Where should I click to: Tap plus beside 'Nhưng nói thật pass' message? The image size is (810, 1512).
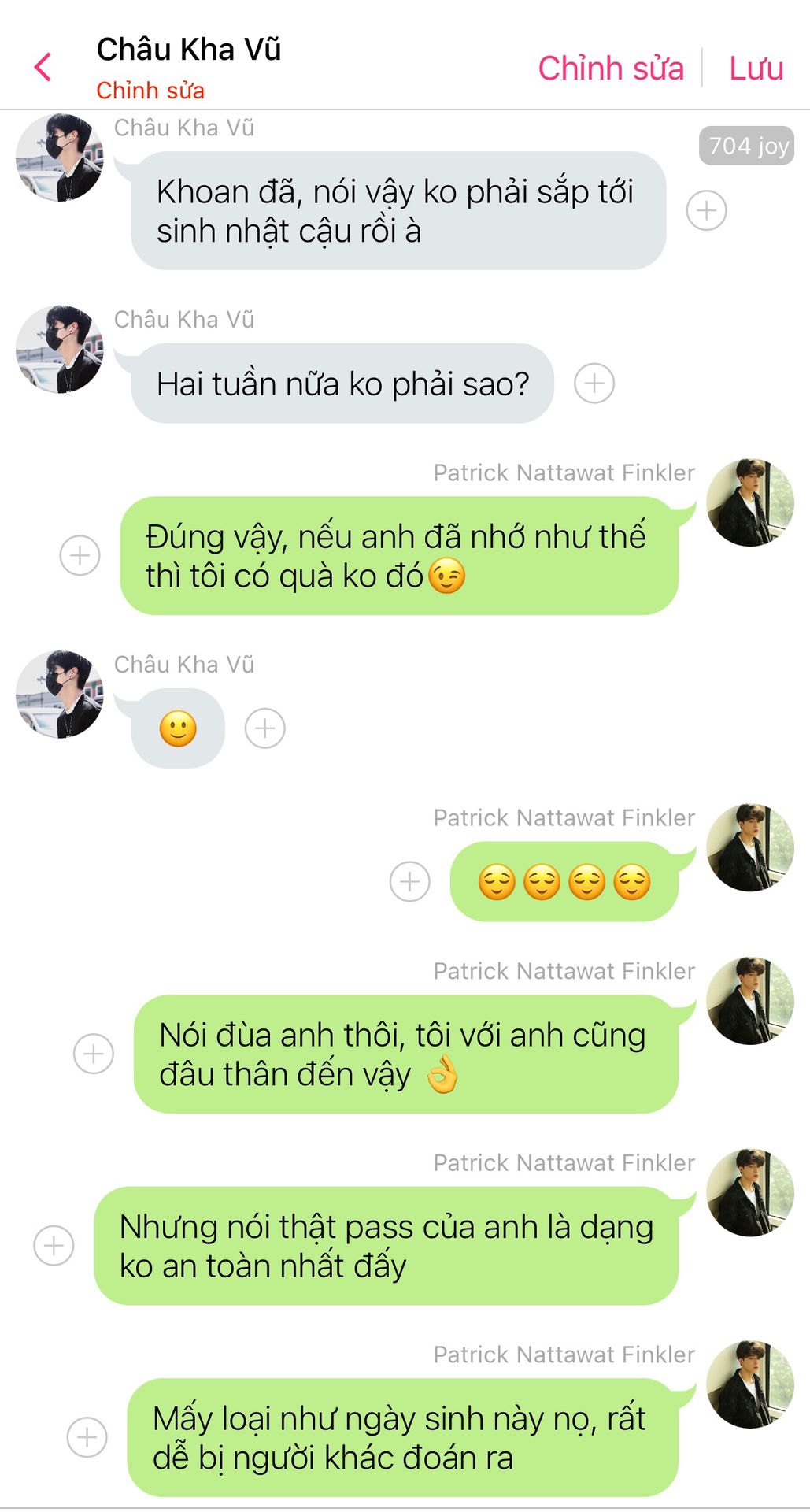tap(54, 1246)
